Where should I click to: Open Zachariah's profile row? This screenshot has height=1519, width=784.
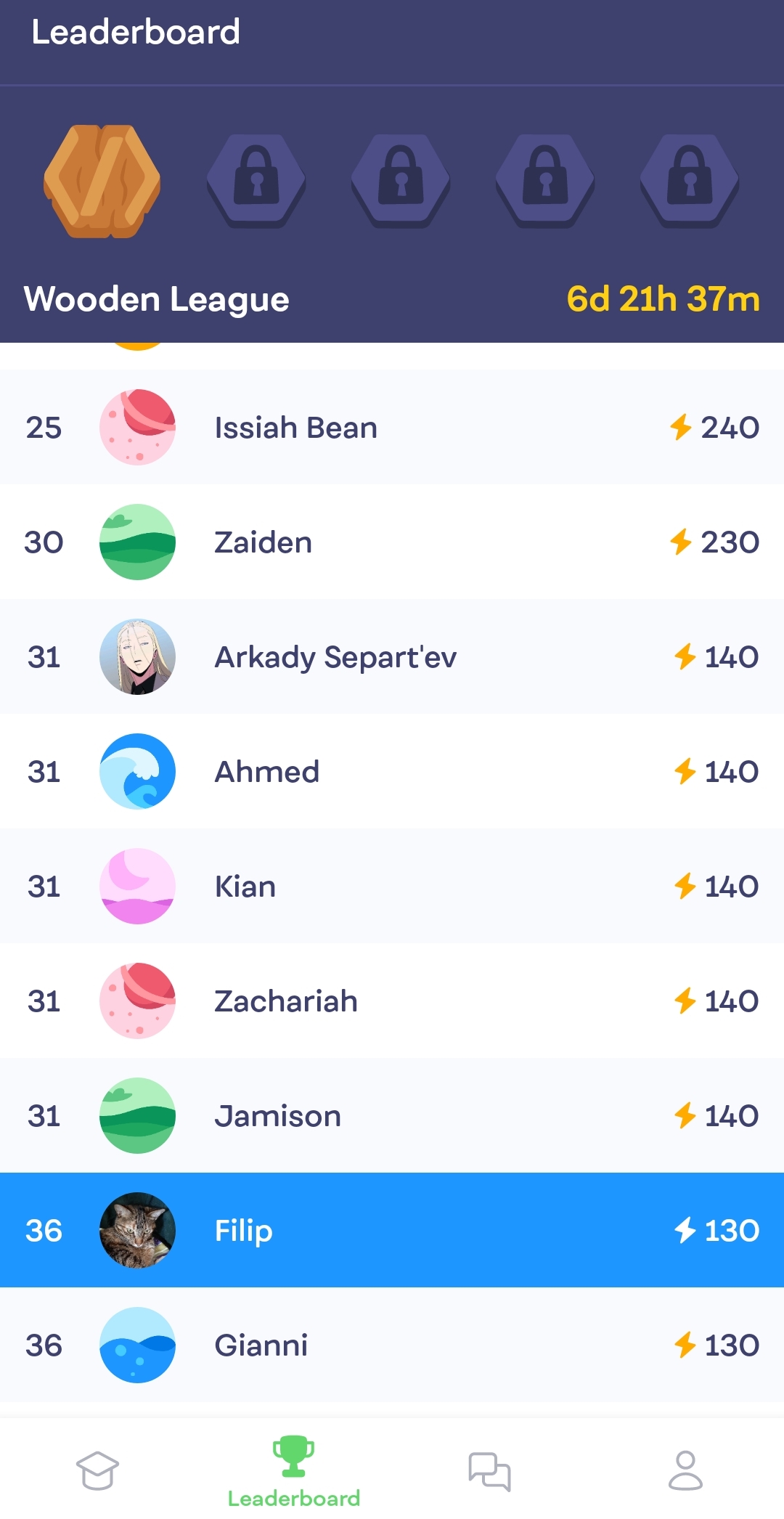click(392, 1001)
